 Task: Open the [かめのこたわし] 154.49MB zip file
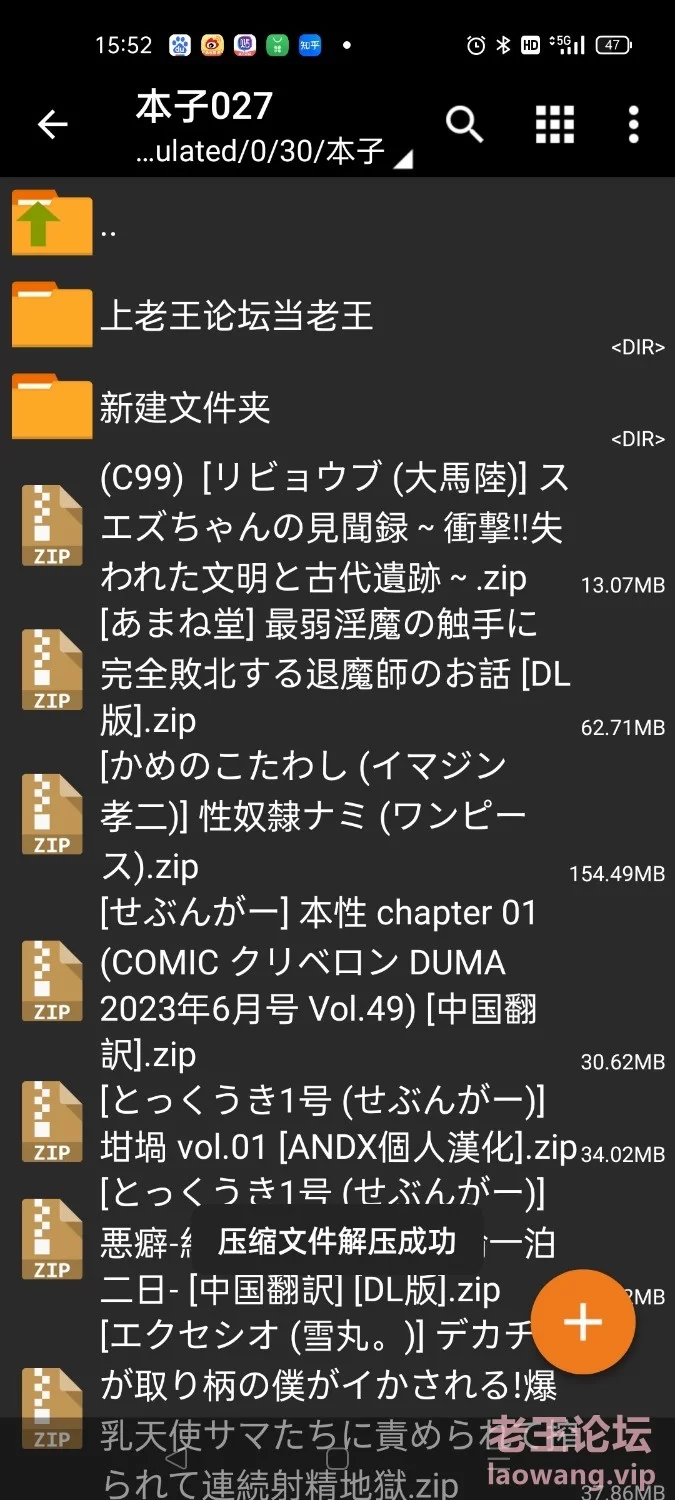pos(337,816)
